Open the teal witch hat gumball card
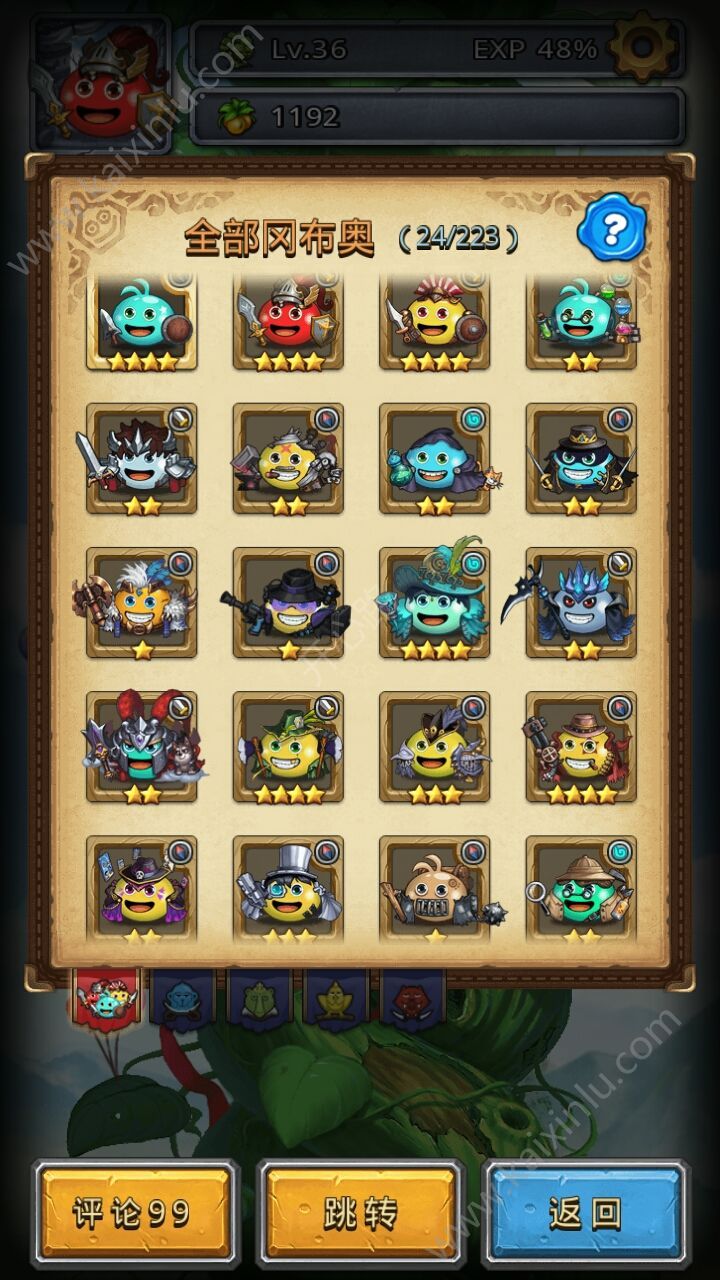 [434, 602]
